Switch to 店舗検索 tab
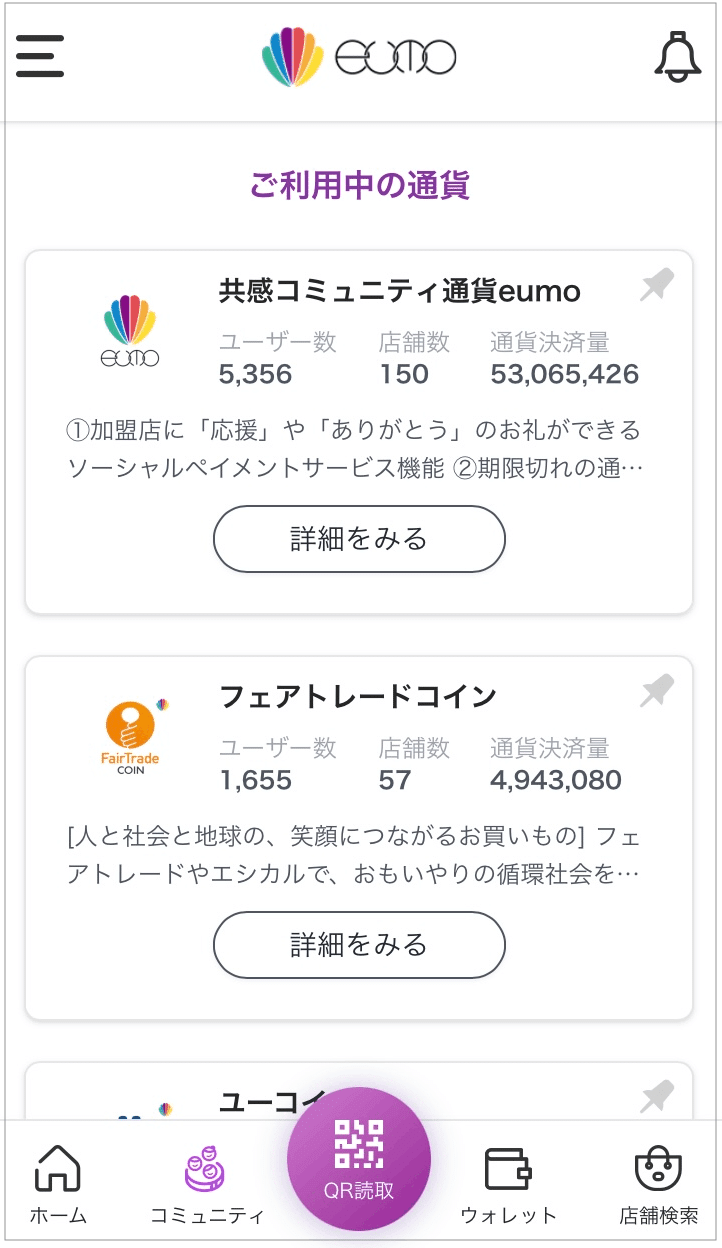The image size is (722, 1248). [x=659, y=1186]
